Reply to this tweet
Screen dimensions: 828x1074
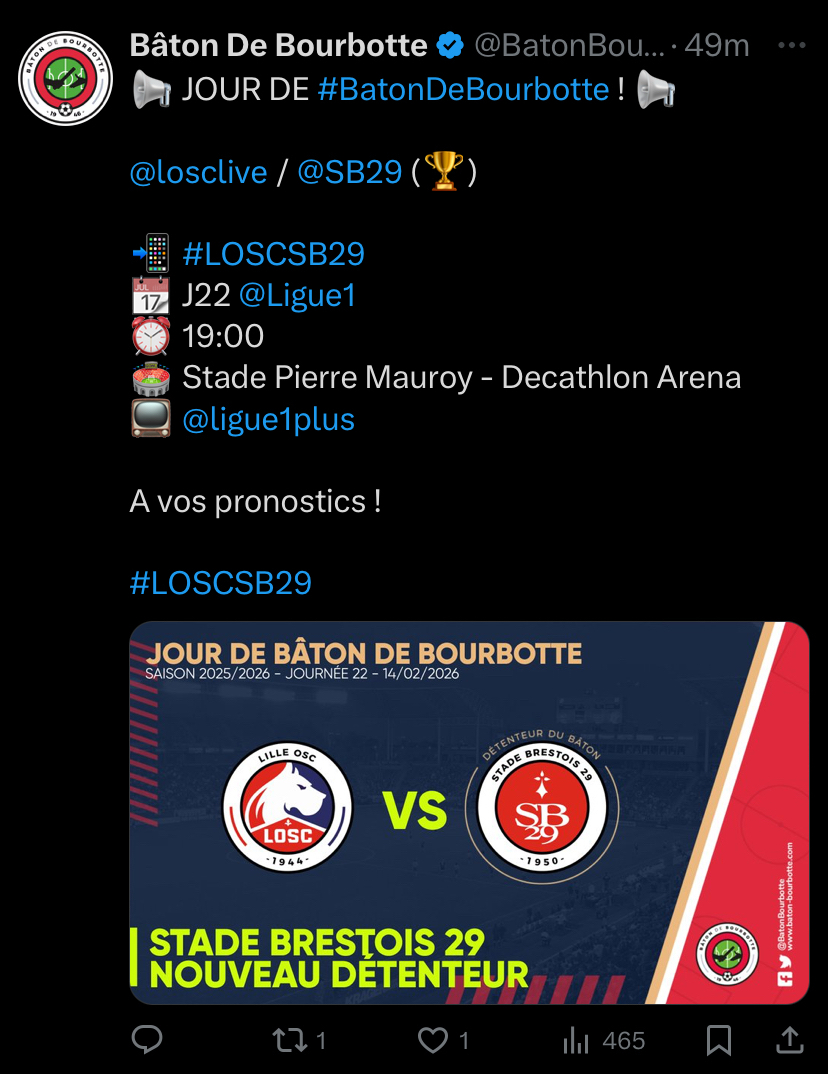[147, 1041]
